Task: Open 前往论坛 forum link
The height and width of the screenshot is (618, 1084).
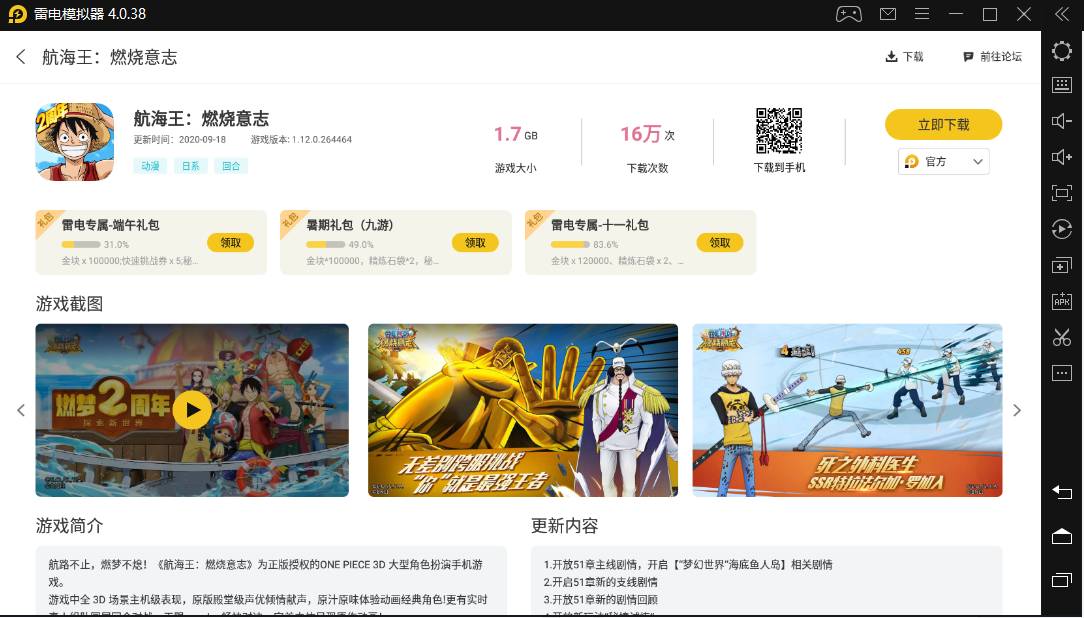Action: tap(992, 57)
